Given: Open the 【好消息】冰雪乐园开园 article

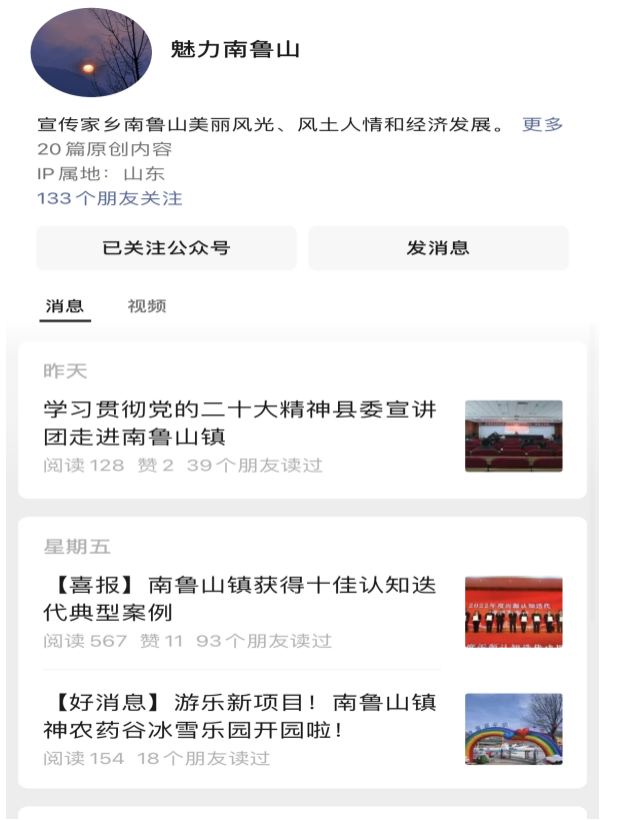Looking at the screenshot, I should 240,716.
